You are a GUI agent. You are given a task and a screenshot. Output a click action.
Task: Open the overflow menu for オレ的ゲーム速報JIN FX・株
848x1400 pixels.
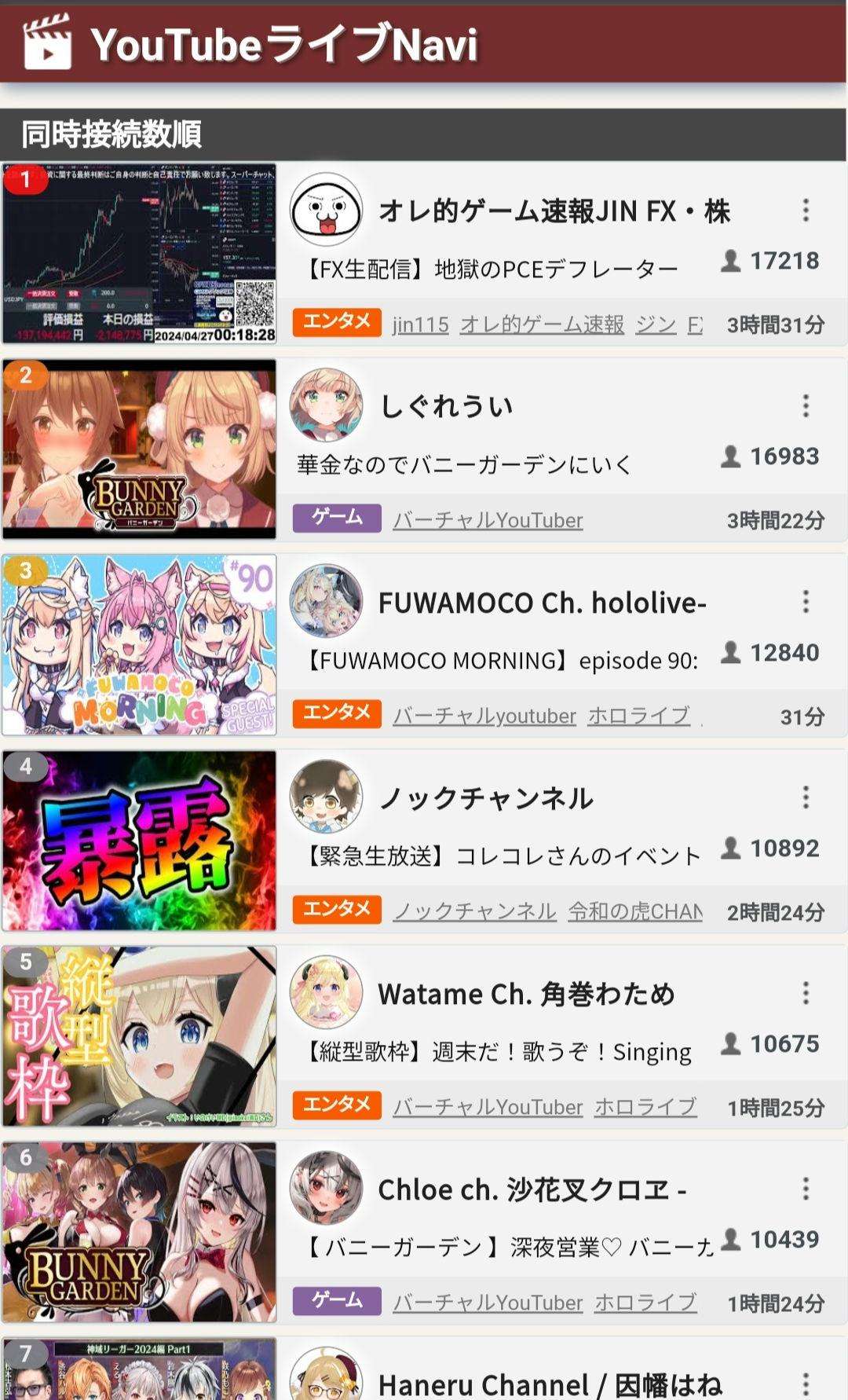point(806,211)
